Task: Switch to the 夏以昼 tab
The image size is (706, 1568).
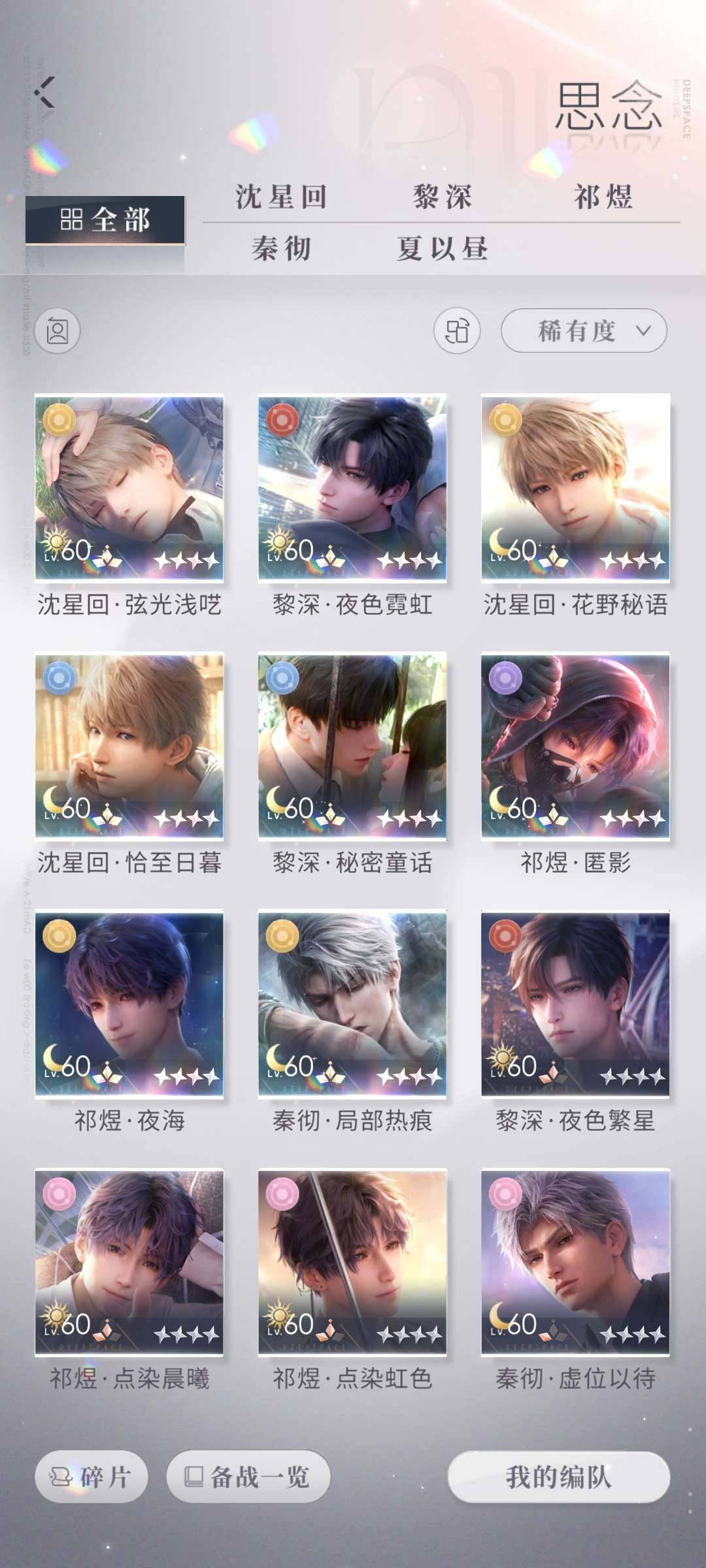Action: [x=443, y=248]
